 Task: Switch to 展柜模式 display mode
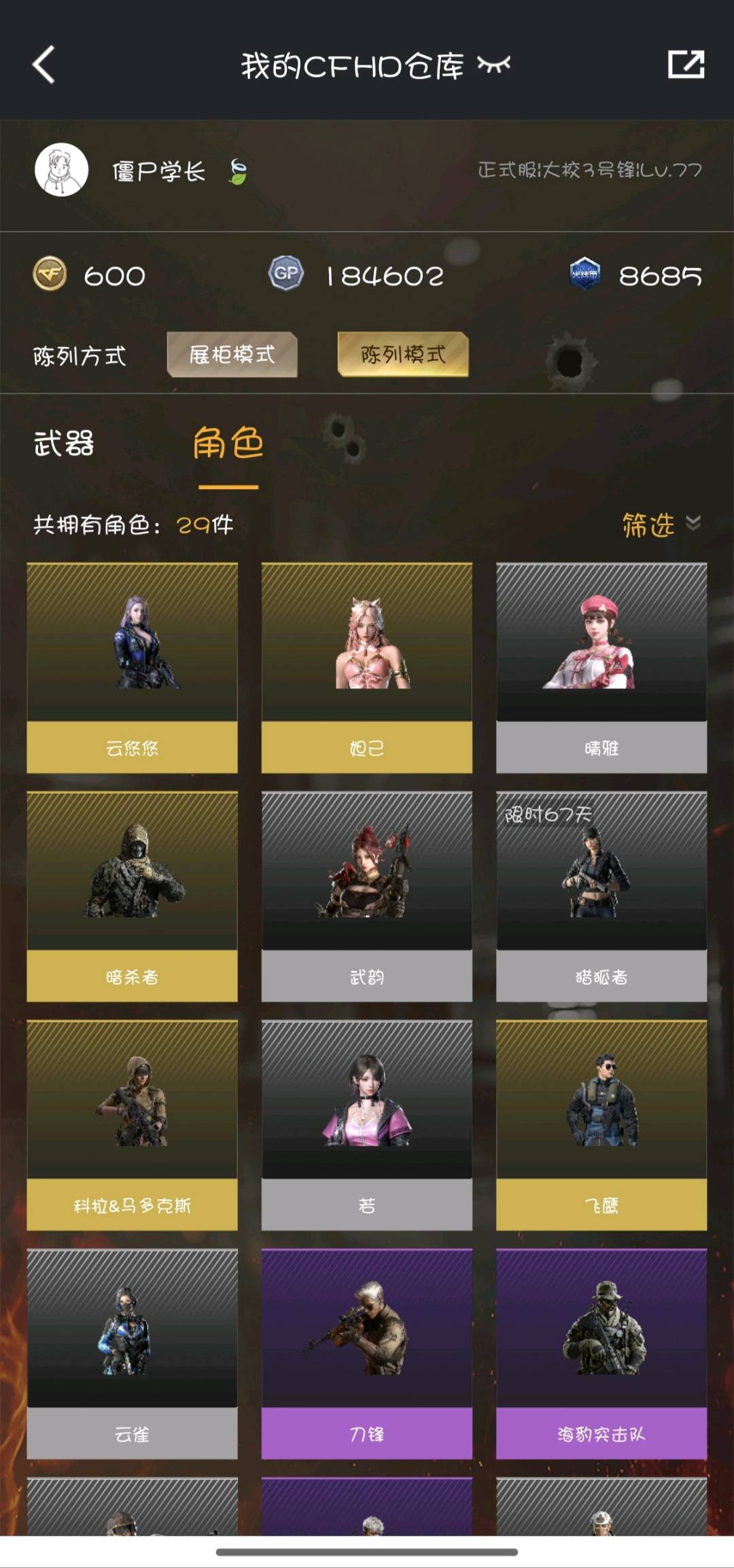(232, 354)
